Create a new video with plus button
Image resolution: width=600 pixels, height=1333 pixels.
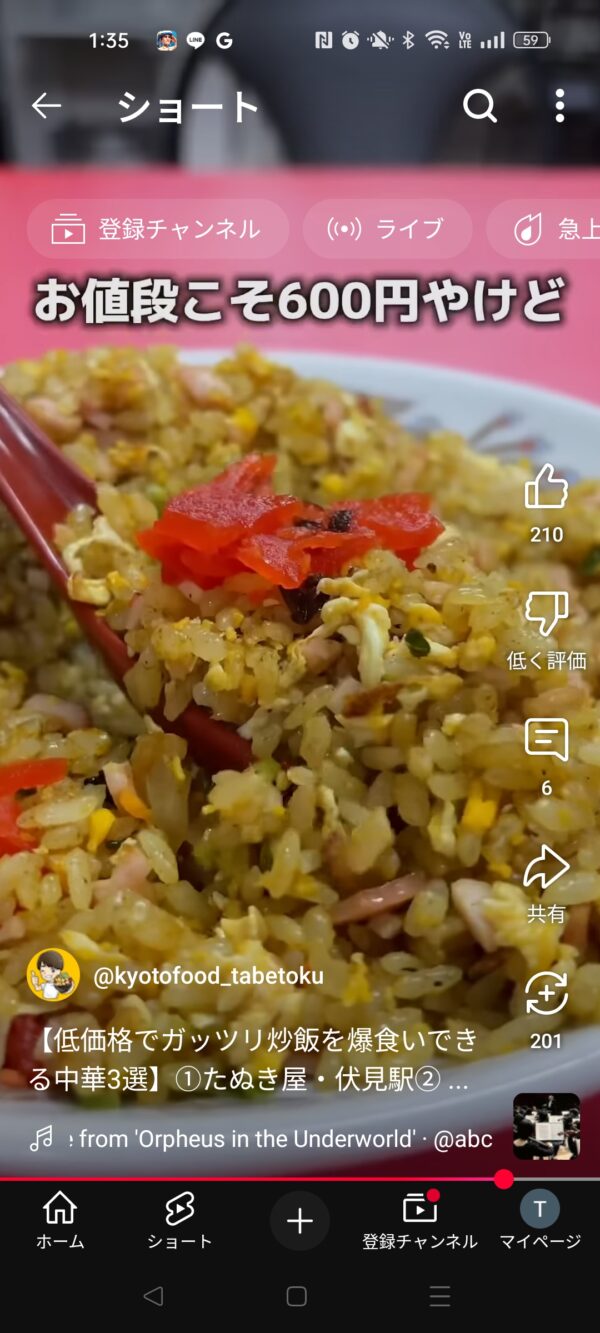(299, 1221)
